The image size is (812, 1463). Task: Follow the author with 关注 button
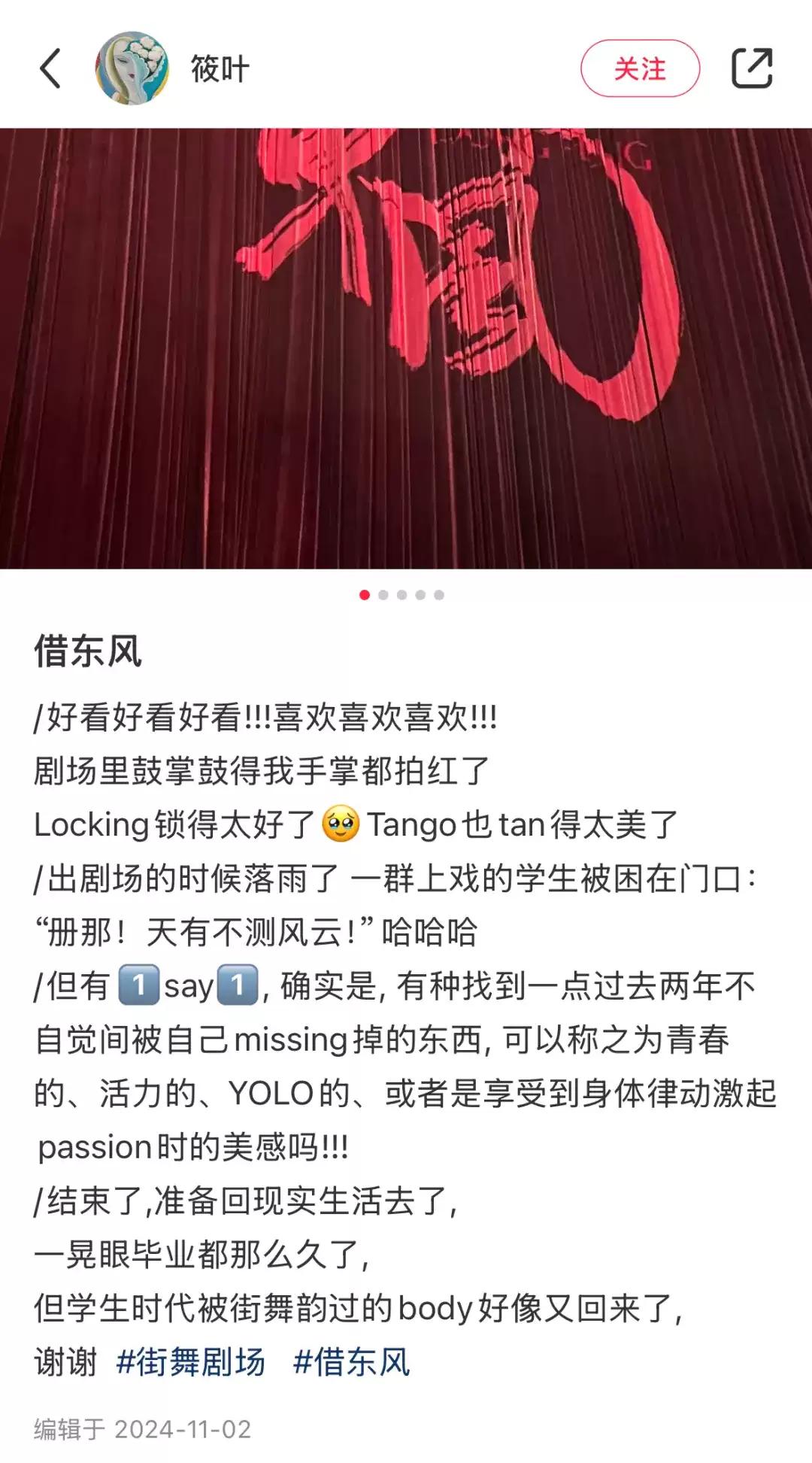[x=640, y=68]
